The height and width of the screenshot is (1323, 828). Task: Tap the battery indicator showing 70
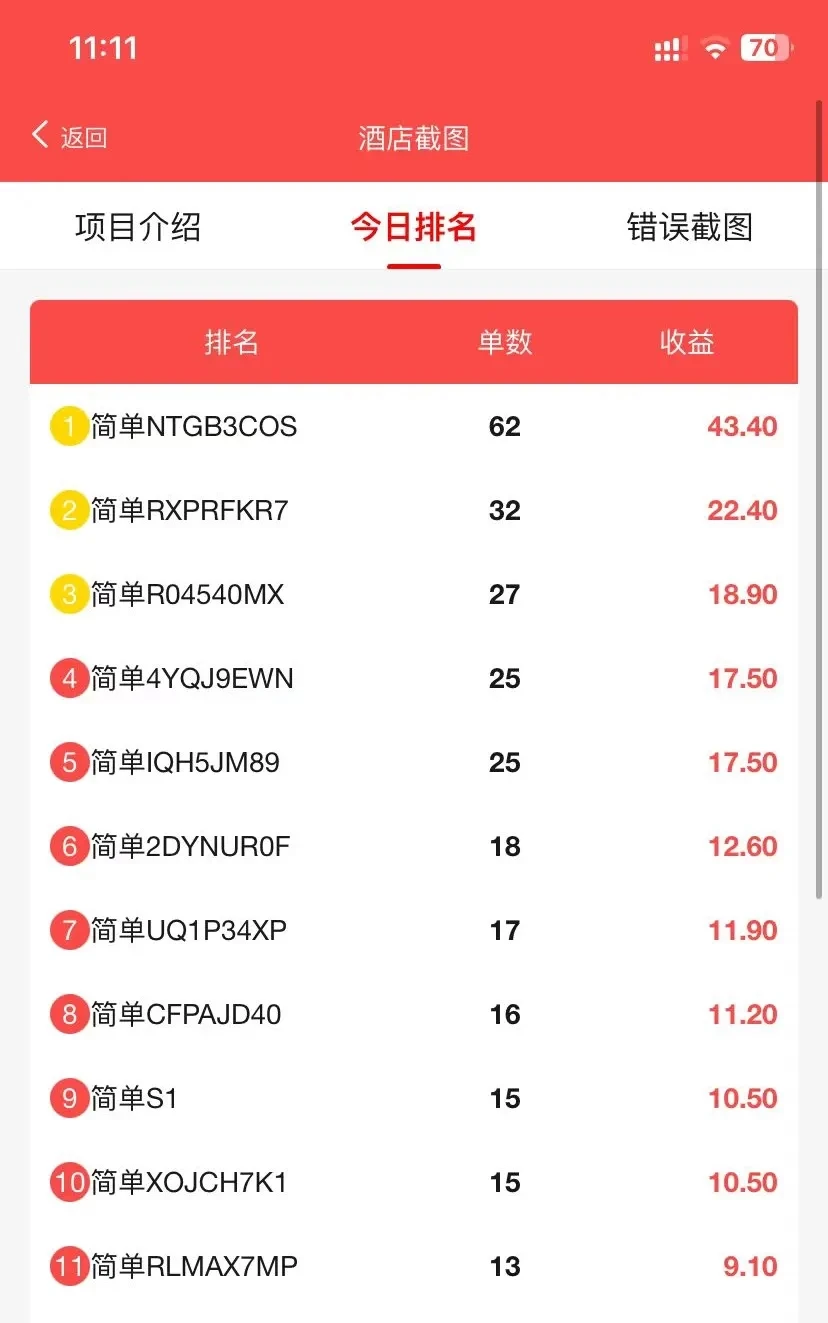pos(766,47)
